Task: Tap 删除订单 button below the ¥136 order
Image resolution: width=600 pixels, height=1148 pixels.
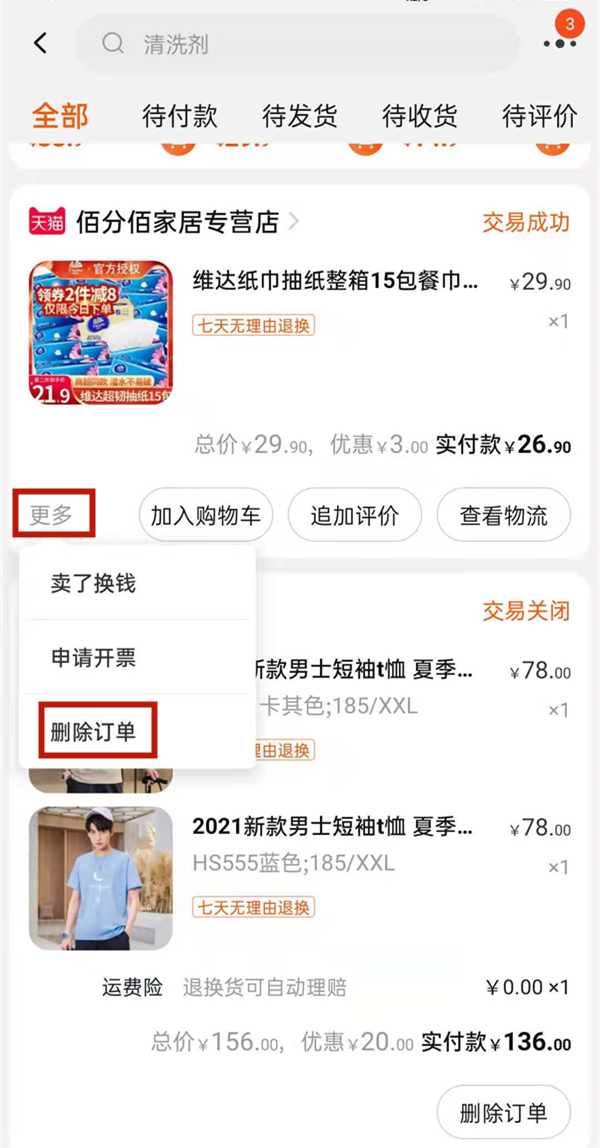Action: (503, 1113)
